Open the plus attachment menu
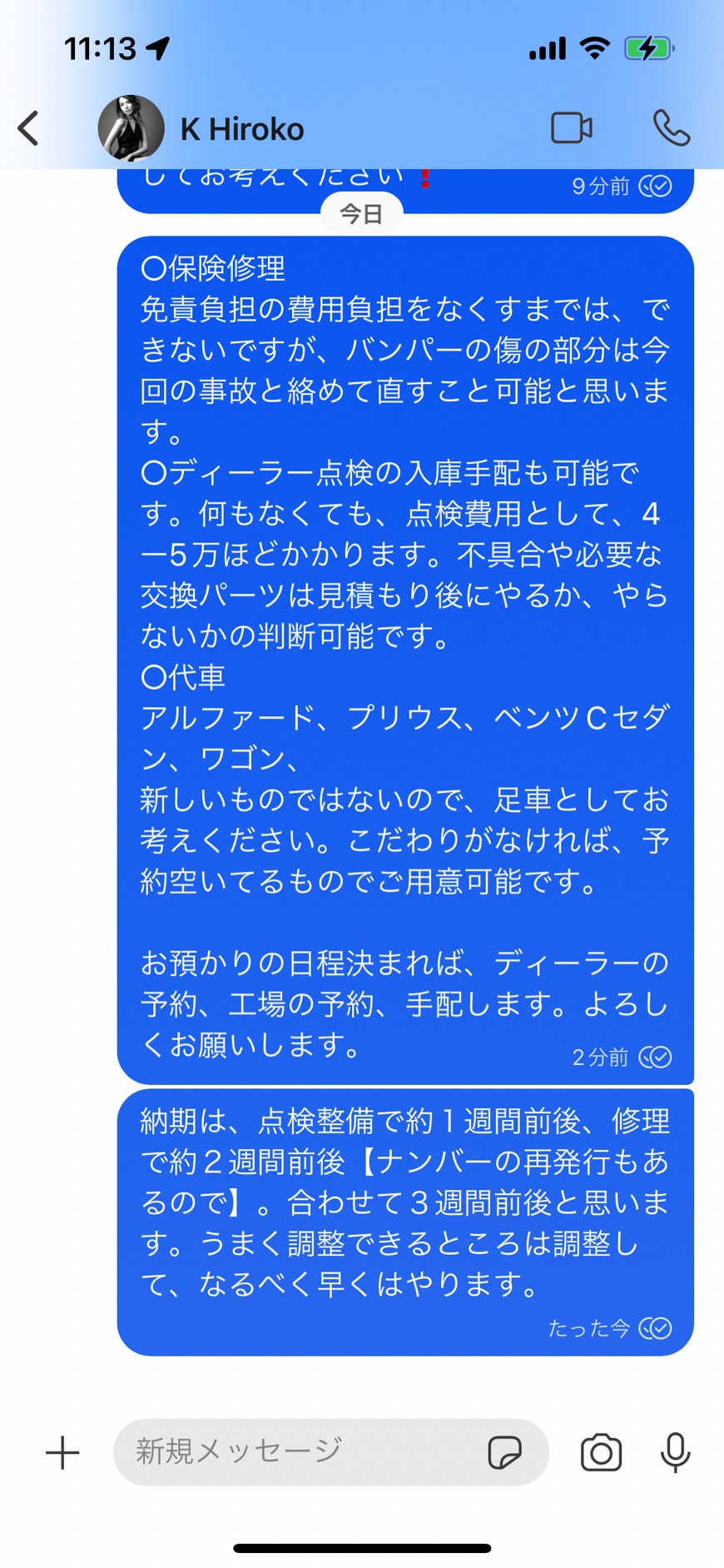The image size is (724, 1568). coord(62,1453)
